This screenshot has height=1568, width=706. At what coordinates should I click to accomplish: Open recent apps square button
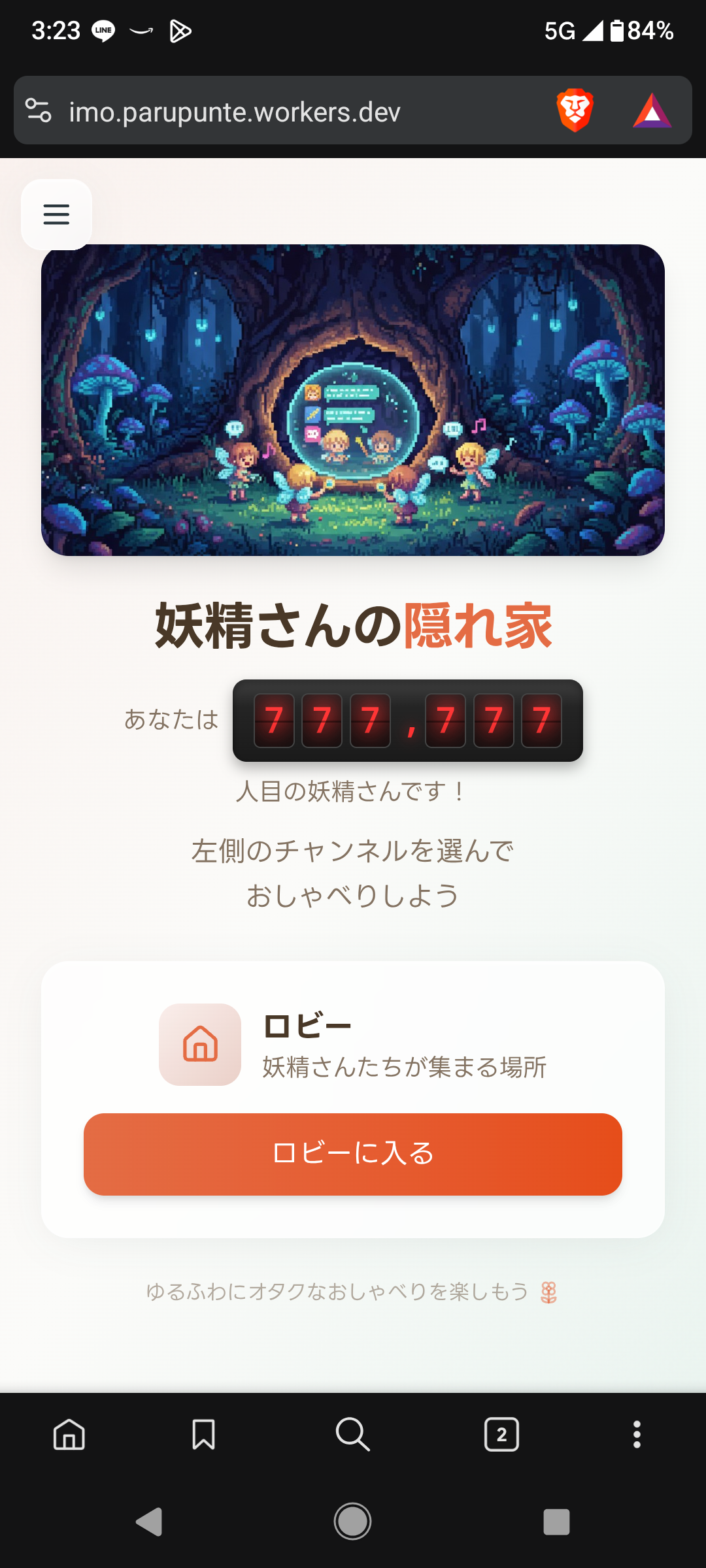click(556, 1522)
